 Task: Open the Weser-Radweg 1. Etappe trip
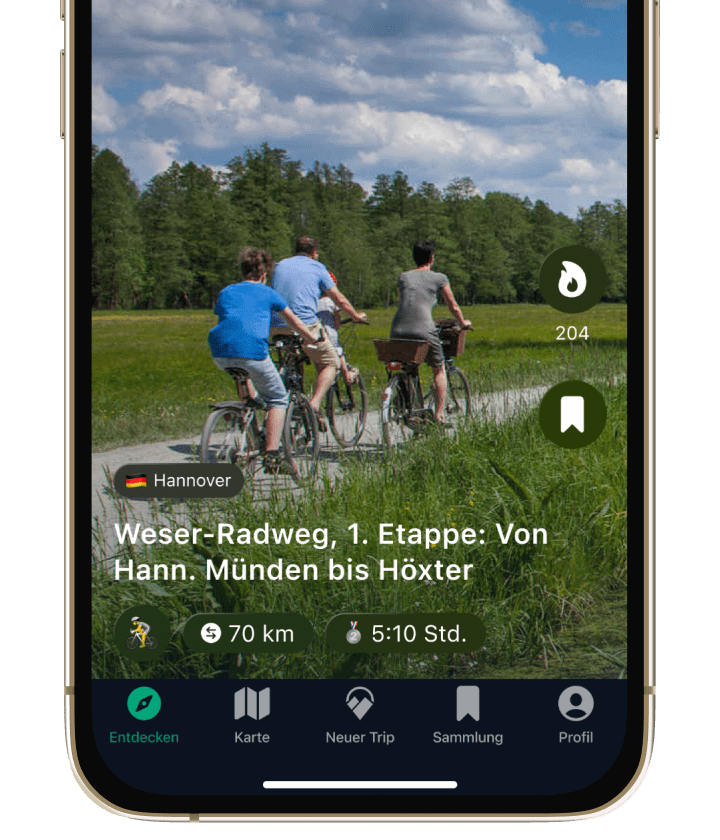click(330, 551)
